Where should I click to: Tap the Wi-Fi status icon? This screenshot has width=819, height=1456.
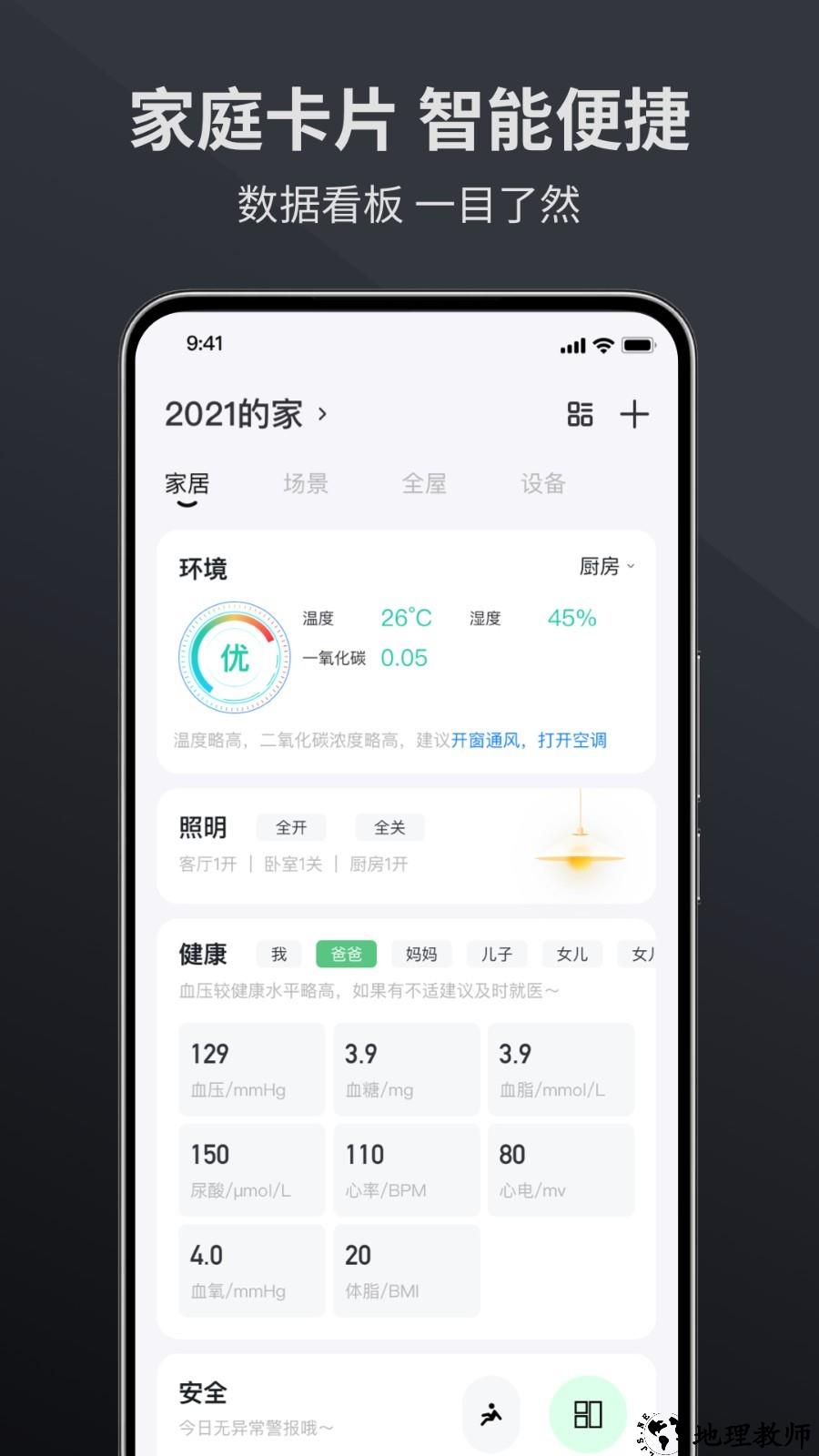(602, 345)
